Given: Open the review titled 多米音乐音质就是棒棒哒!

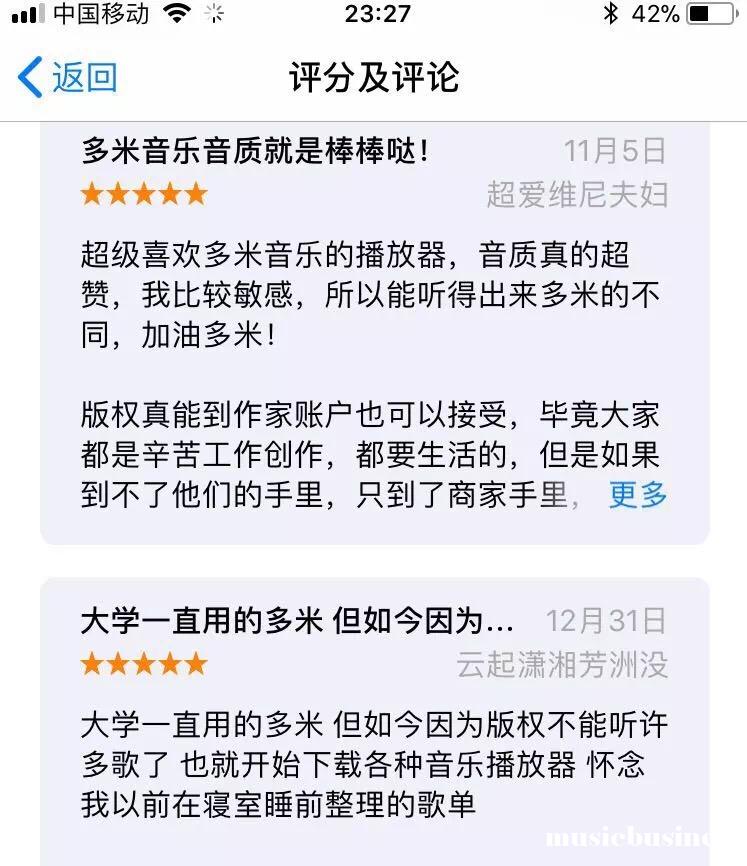Looking at the screenshot, I should (255, 152).
